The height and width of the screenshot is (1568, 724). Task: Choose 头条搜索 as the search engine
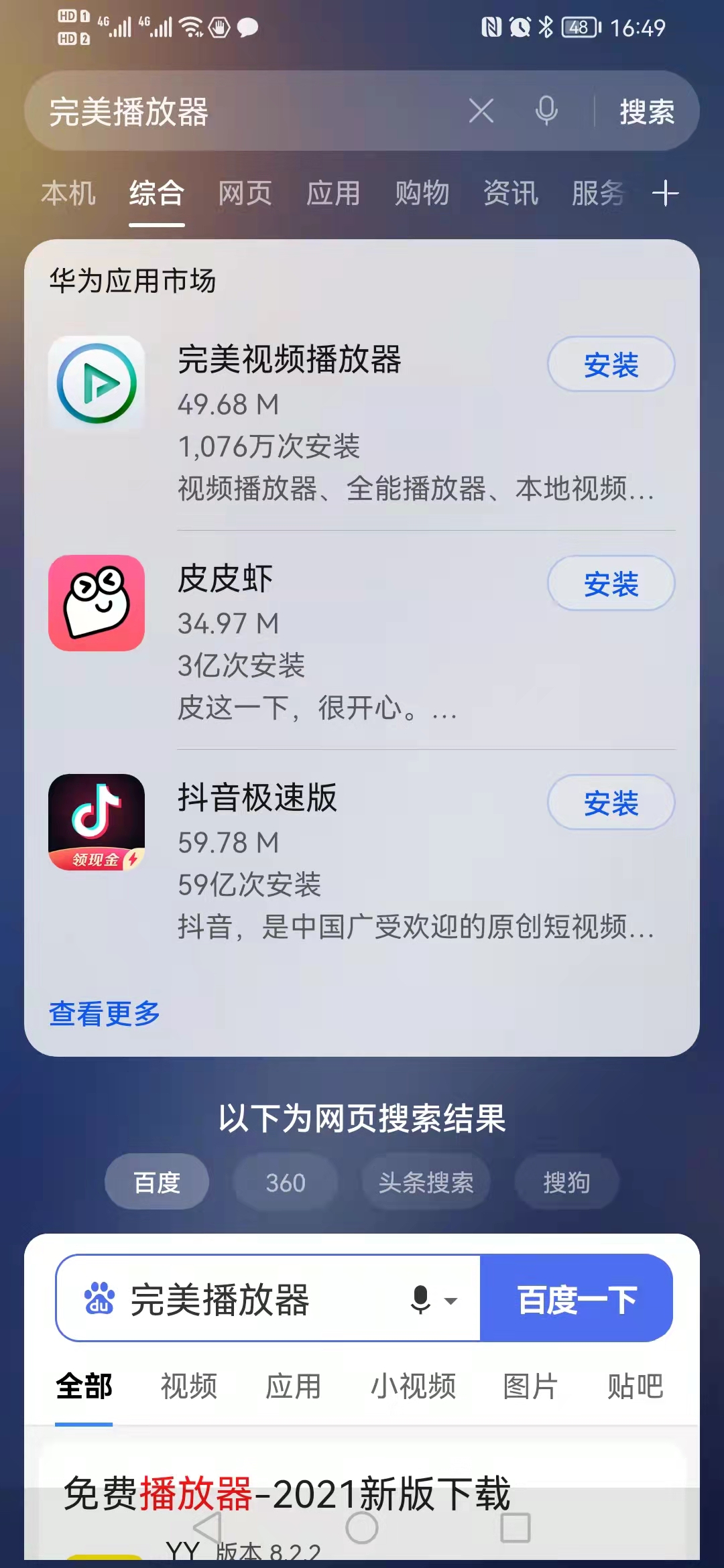tap(426, 1182)
